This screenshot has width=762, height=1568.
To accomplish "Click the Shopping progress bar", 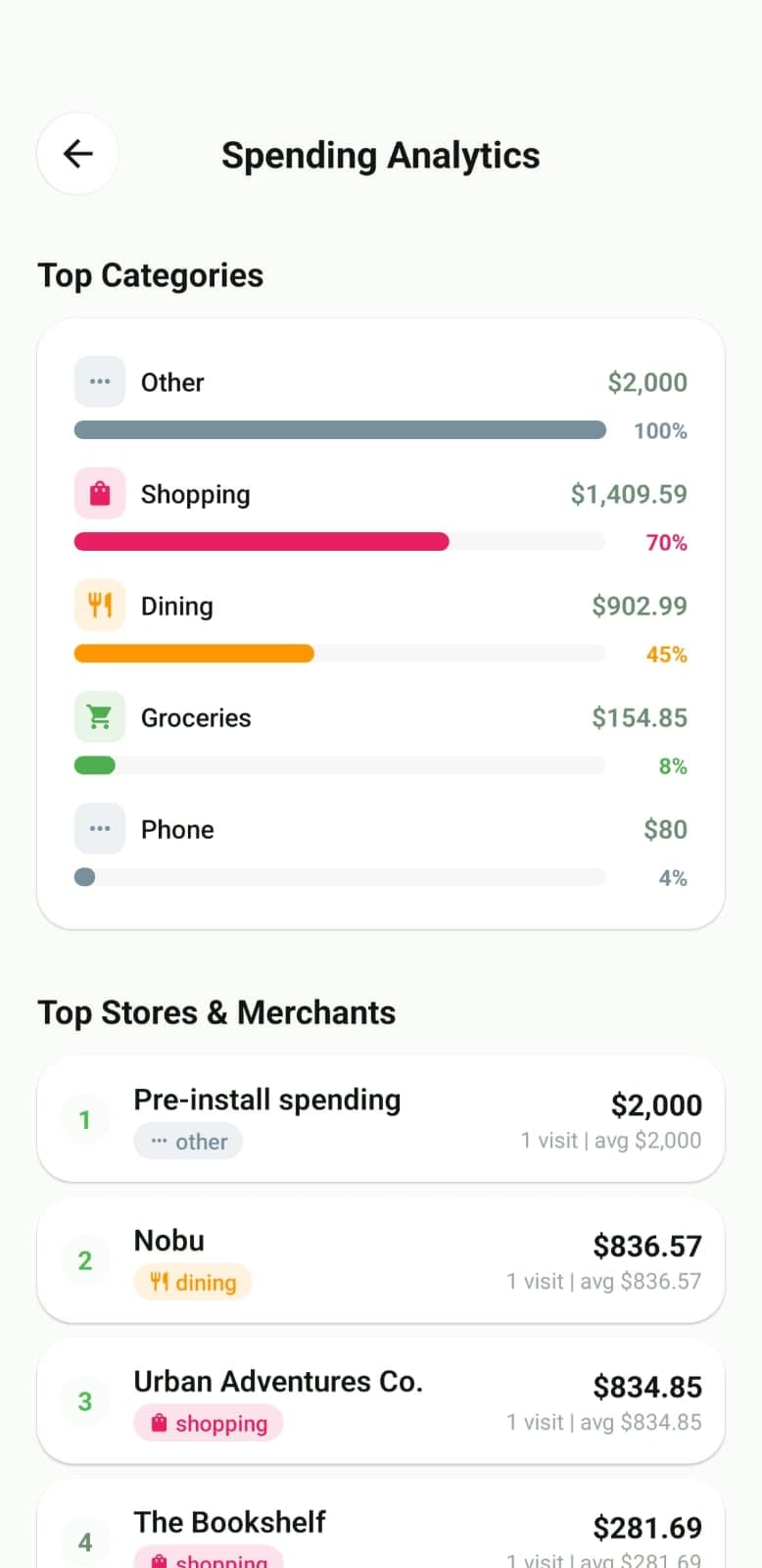I will (339, 541).
